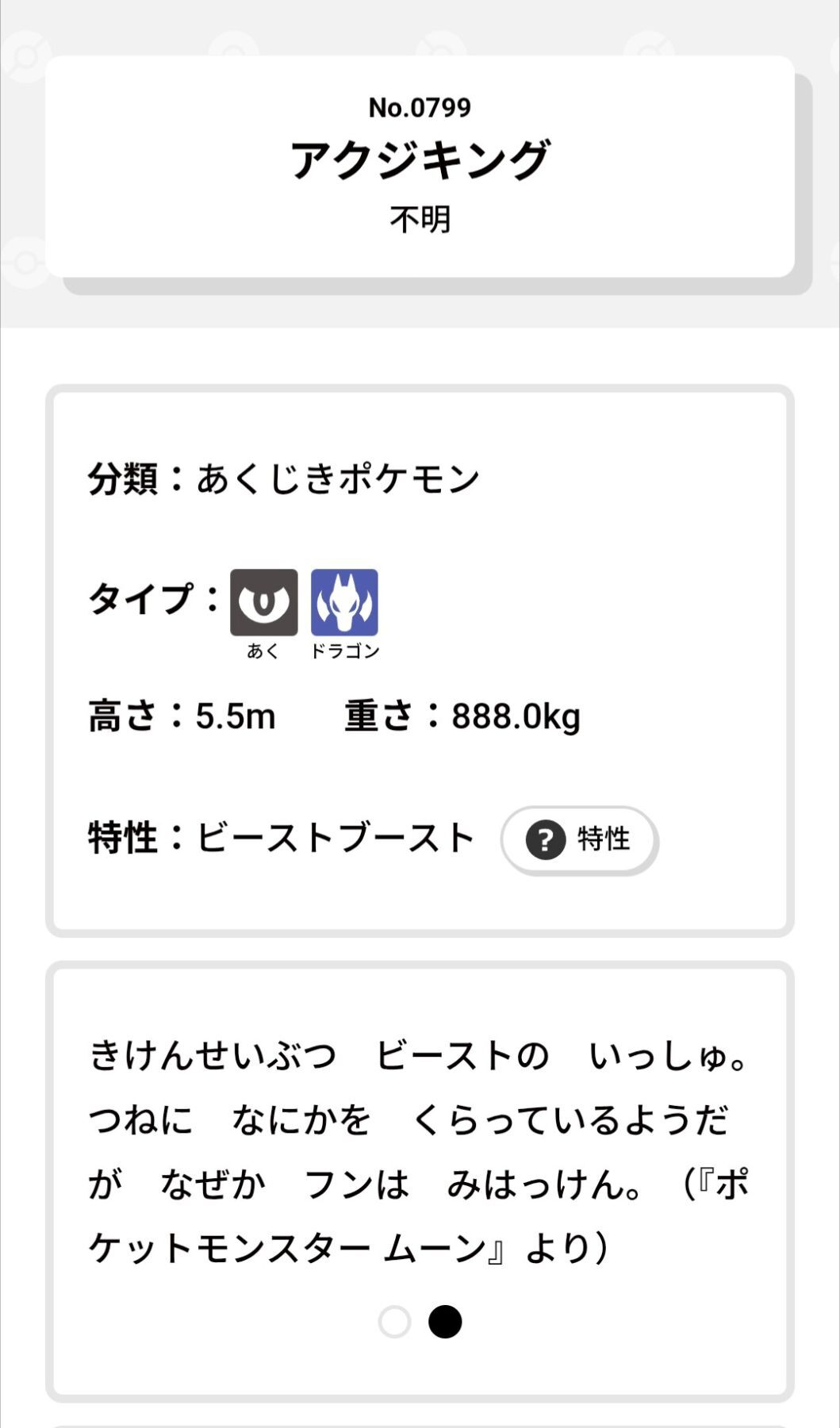Select the ドラゴン type icon
Image resolution: width=840 pixels, height=1428 pixels.
click(344, 602)
